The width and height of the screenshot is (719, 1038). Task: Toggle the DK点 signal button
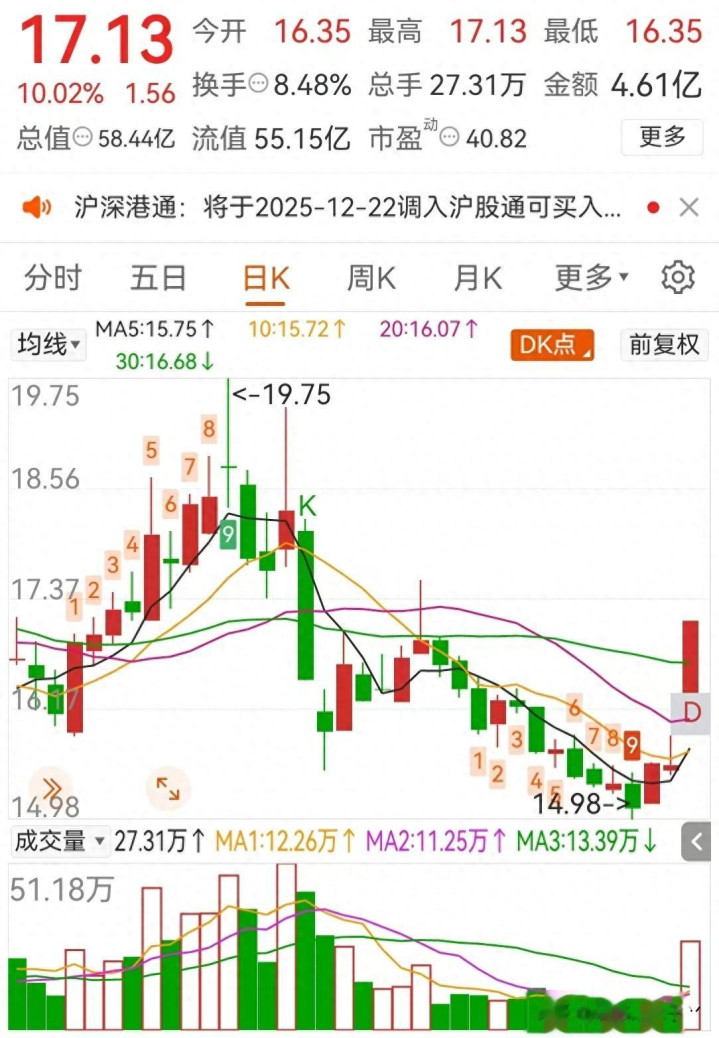coord(553,345)
